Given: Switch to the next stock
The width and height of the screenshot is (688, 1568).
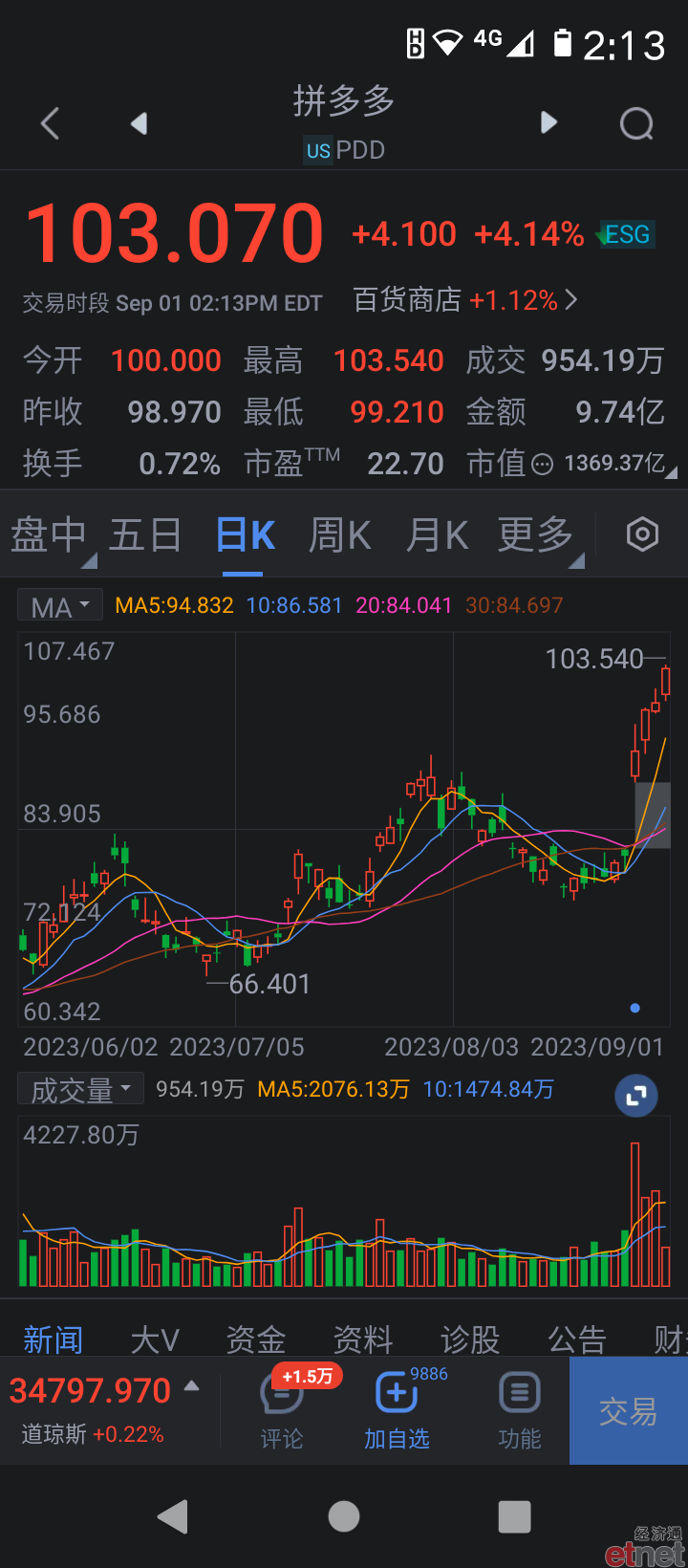Looking at the screenshot, I should pyautogui.click(x=548, y=122).
